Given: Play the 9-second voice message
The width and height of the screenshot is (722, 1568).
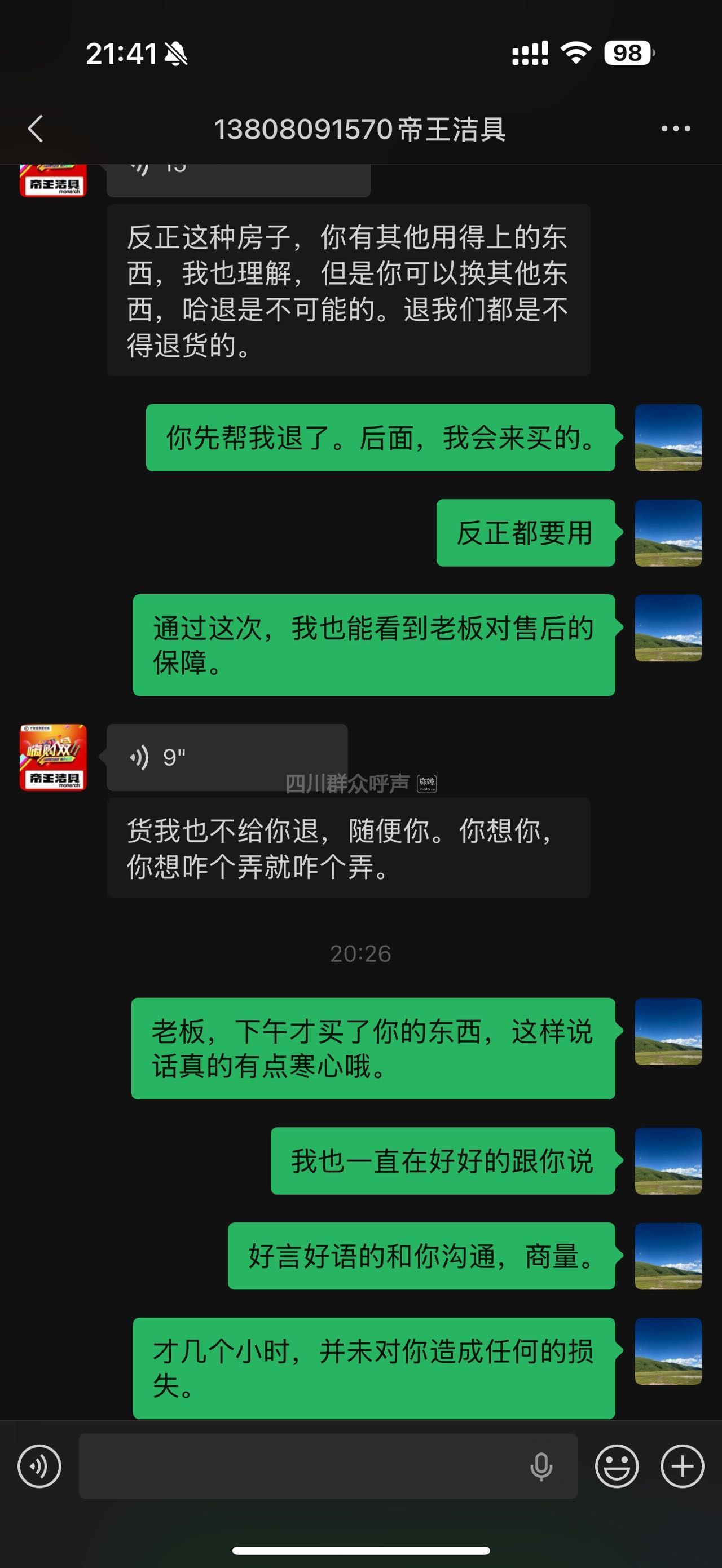Looking at the screenshot, I should coord(226,757).
